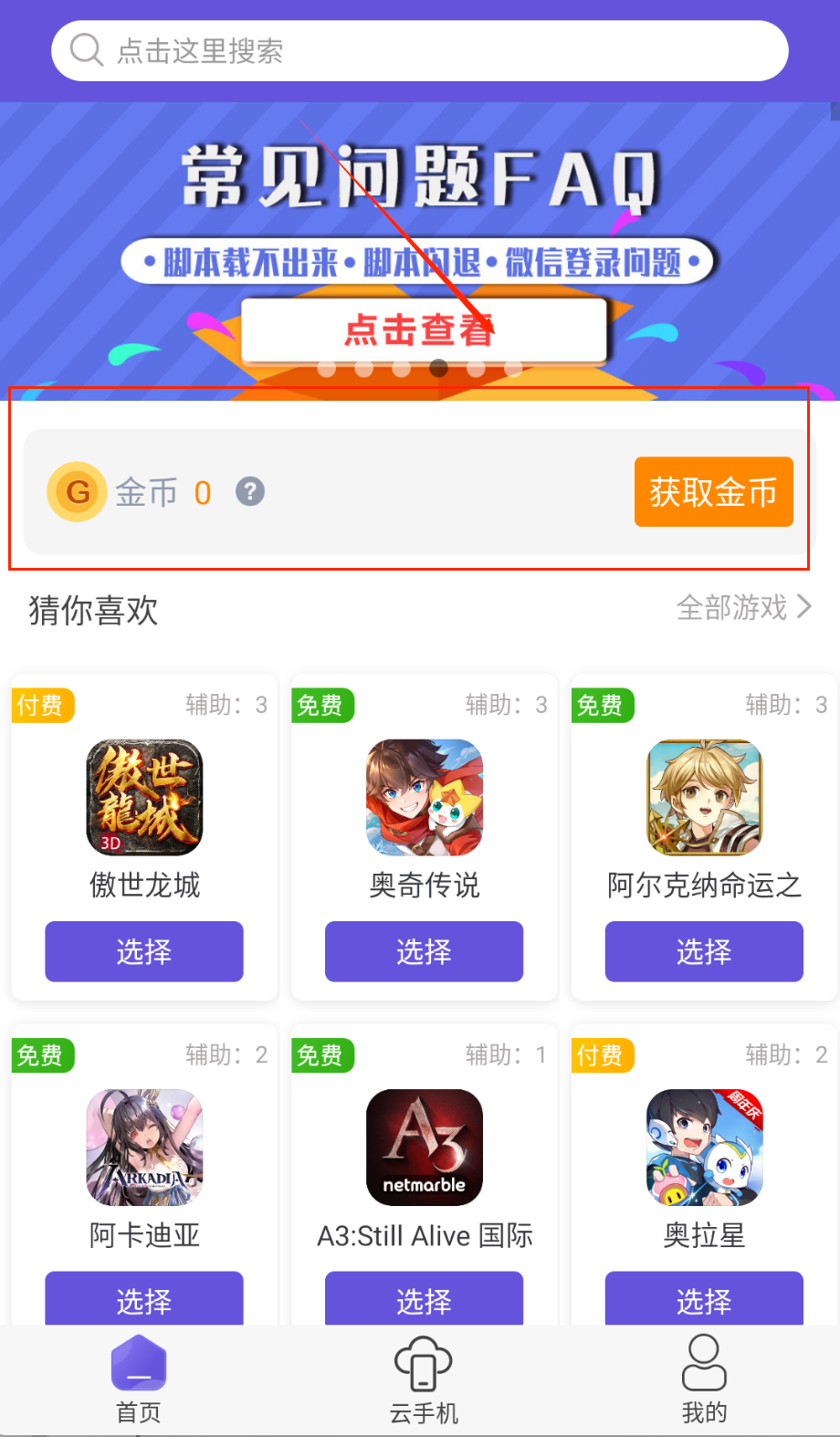The height and width of the screenshot is (1437, 840).
Task: Choose 阿尔克纳命运之 with its 选择 button
Action: 704,951
